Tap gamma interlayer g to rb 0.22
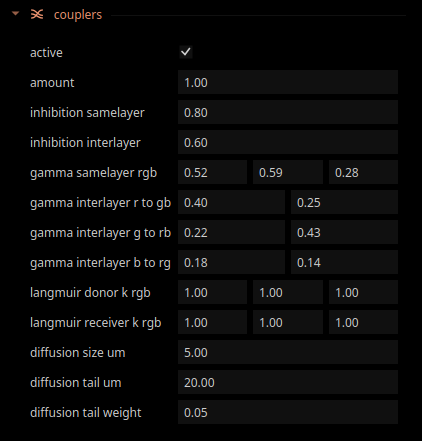Screen dimensions: 422x441 point(231,232)
